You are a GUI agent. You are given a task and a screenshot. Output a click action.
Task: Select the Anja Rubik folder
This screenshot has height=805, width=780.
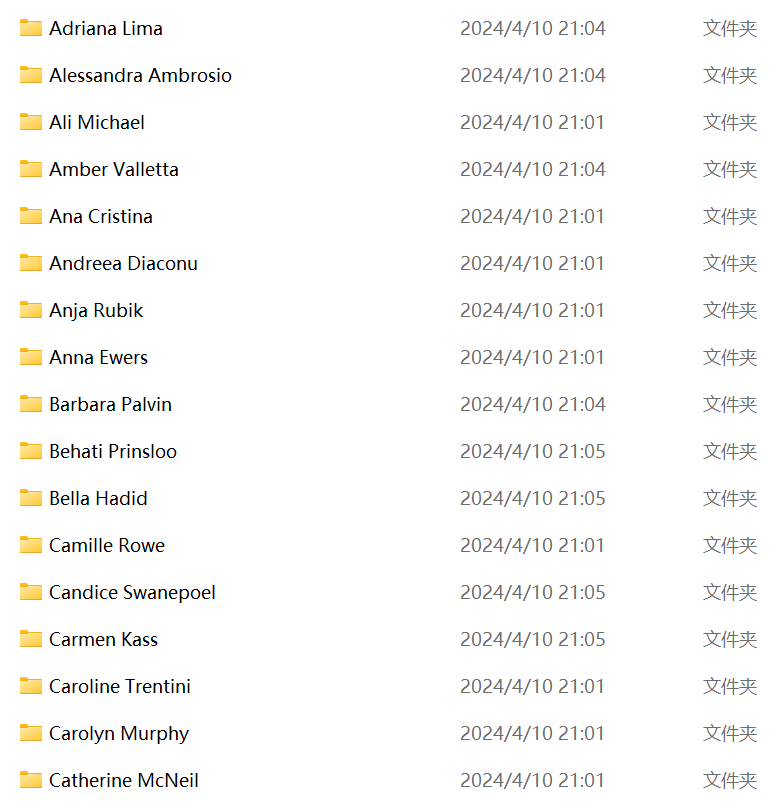96,311
